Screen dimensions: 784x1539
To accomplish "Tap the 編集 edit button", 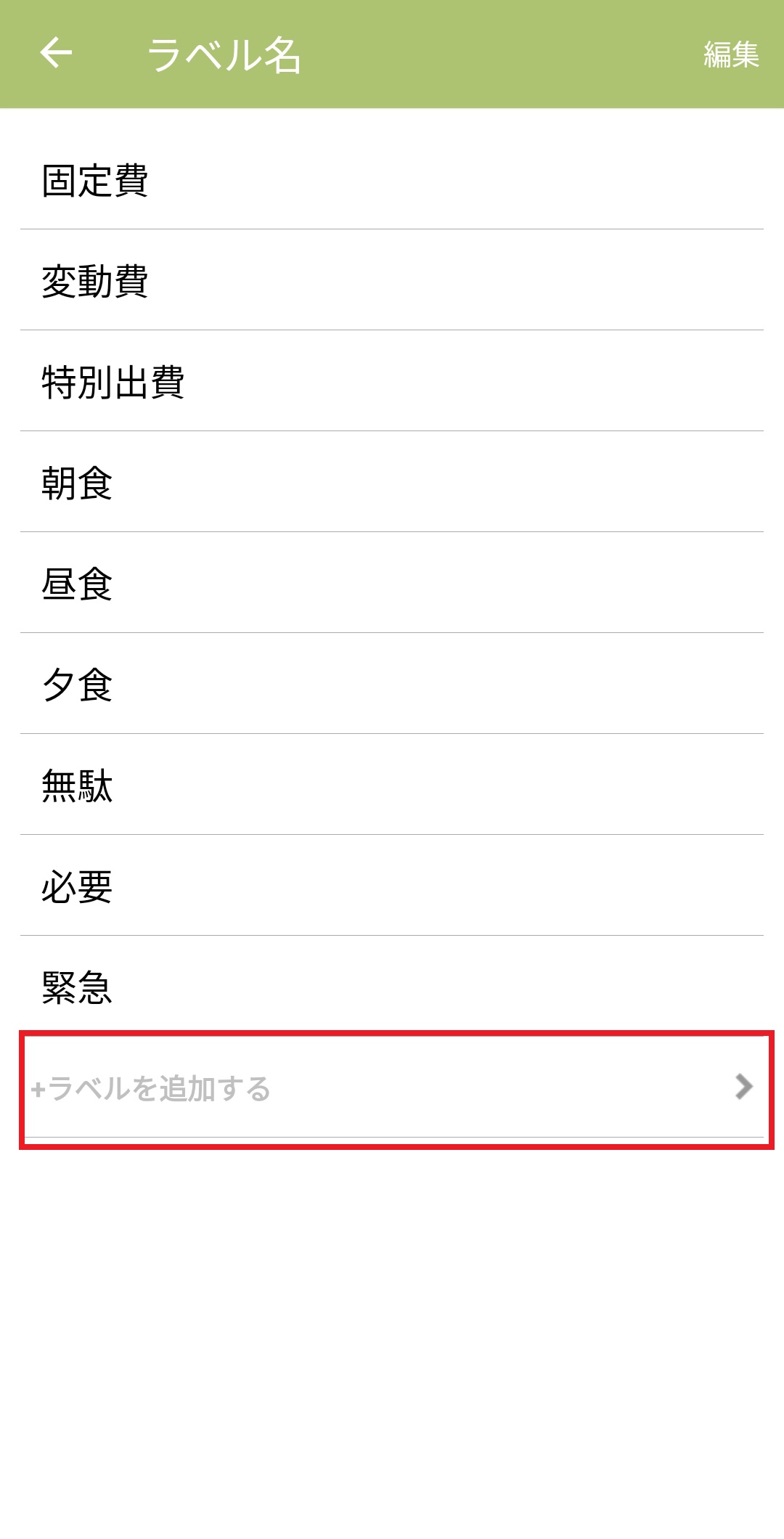I will click(x=730, y=54).
